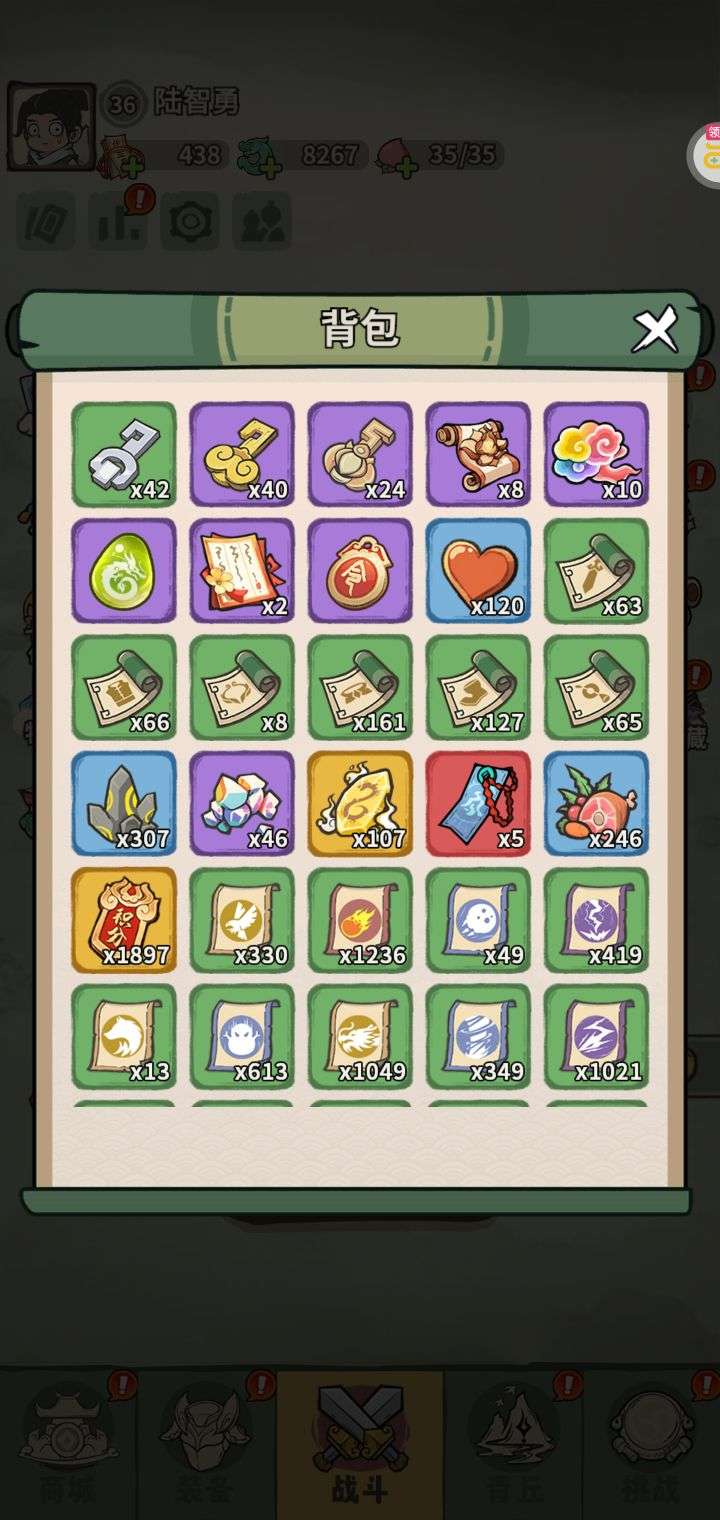Open the red medallion item

[360, 570]
